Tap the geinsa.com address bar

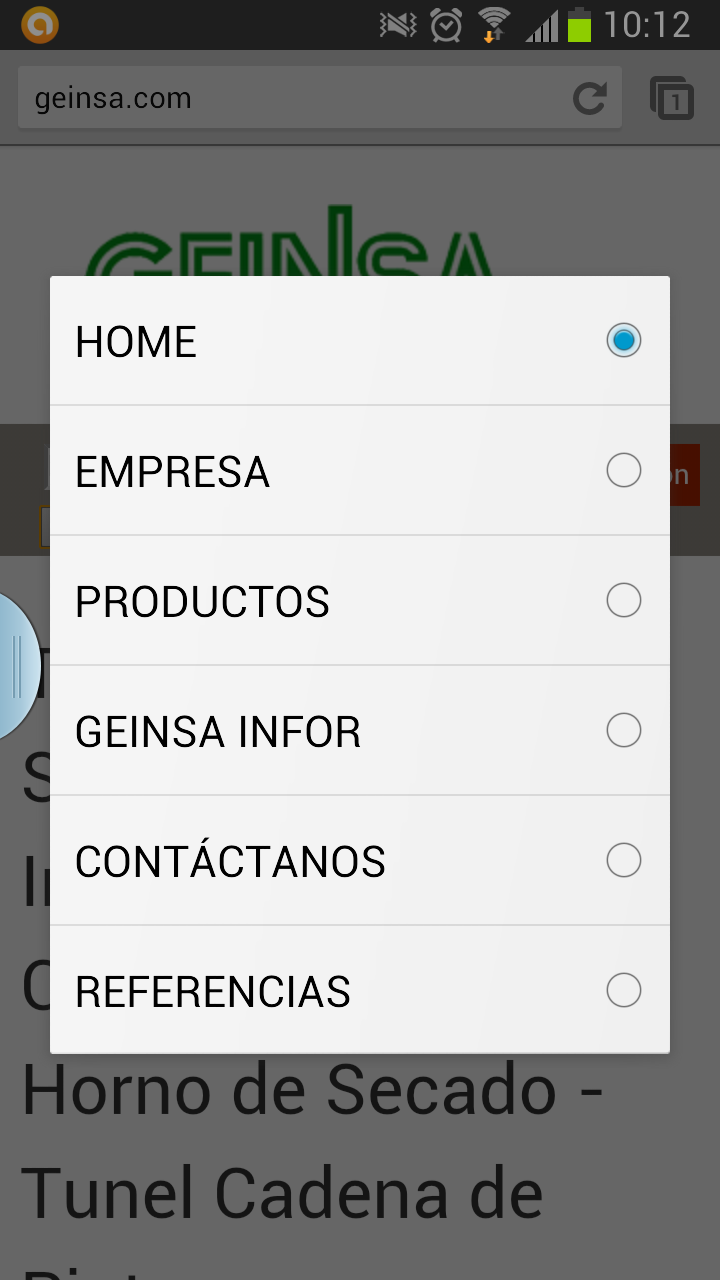coord(320,98)
